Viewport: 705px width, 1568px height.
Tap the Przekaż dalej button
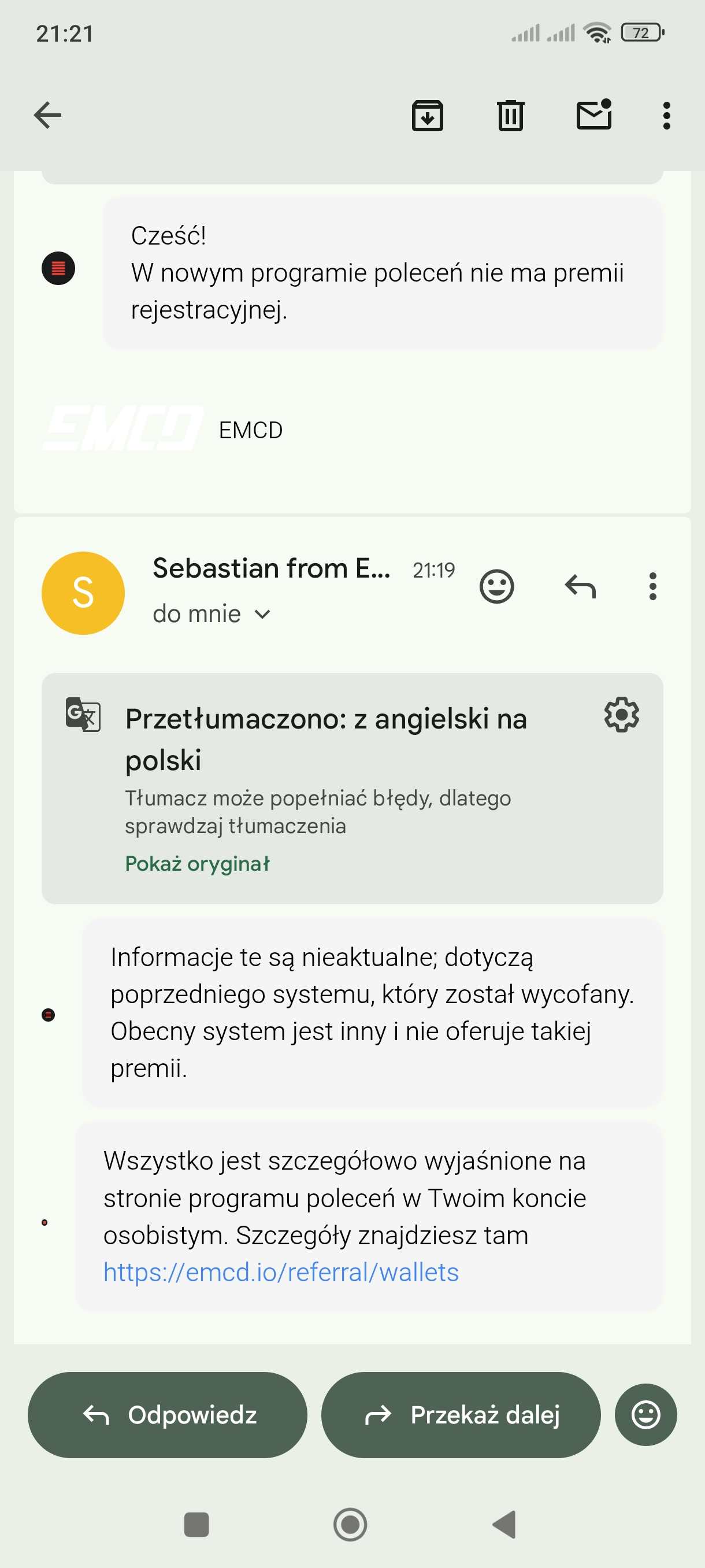[461, 1415]
